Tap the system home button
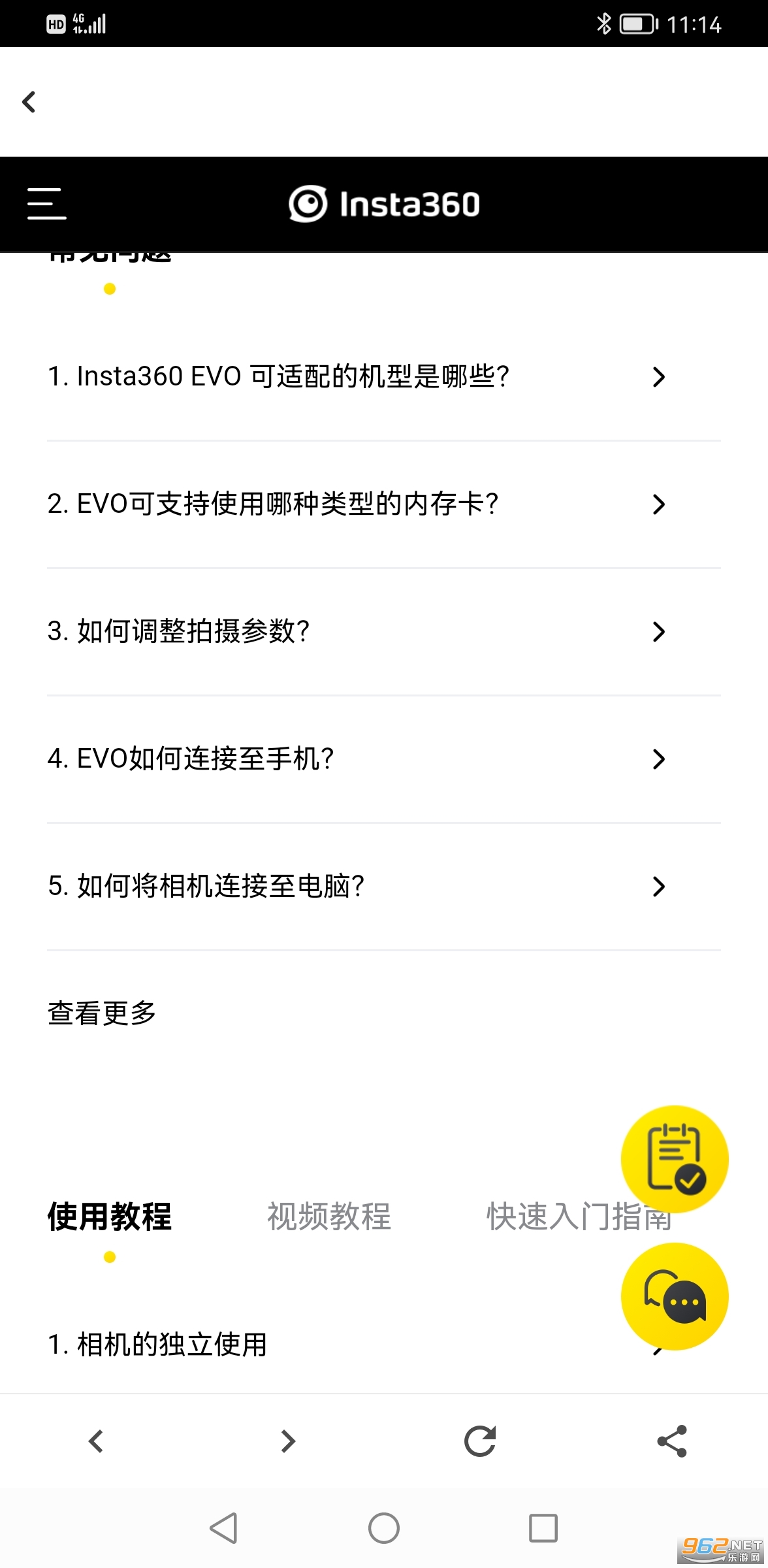 pyautogui.click(x=384, y=1528)
